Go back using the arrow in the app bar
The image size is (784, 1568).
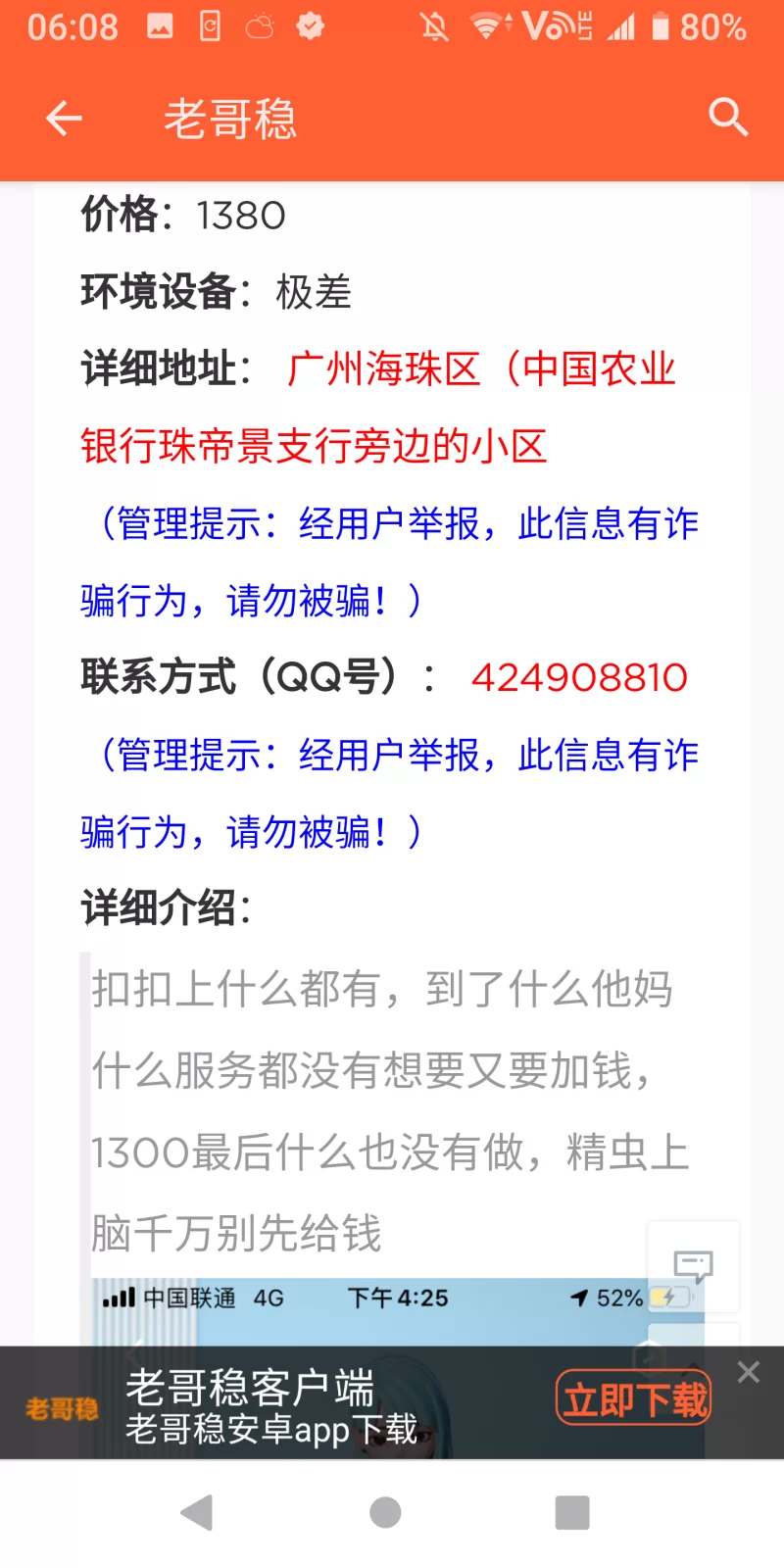64,119
